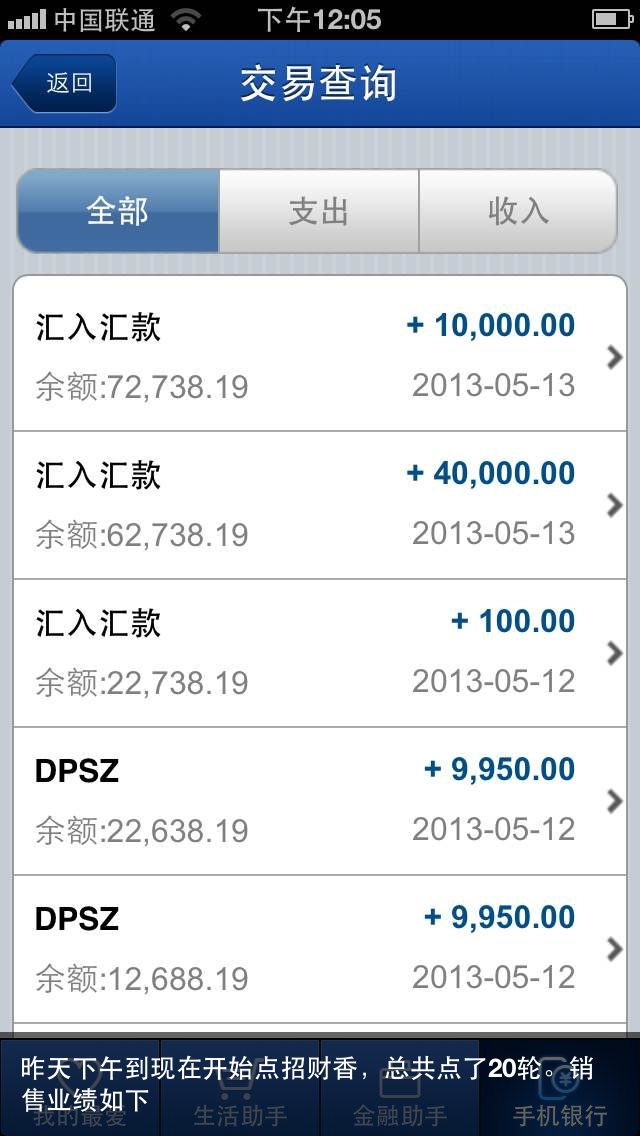Screen dimensions: 640x1136
Task: Switch to the 支出 tab
Action: (x=318, y=211)
